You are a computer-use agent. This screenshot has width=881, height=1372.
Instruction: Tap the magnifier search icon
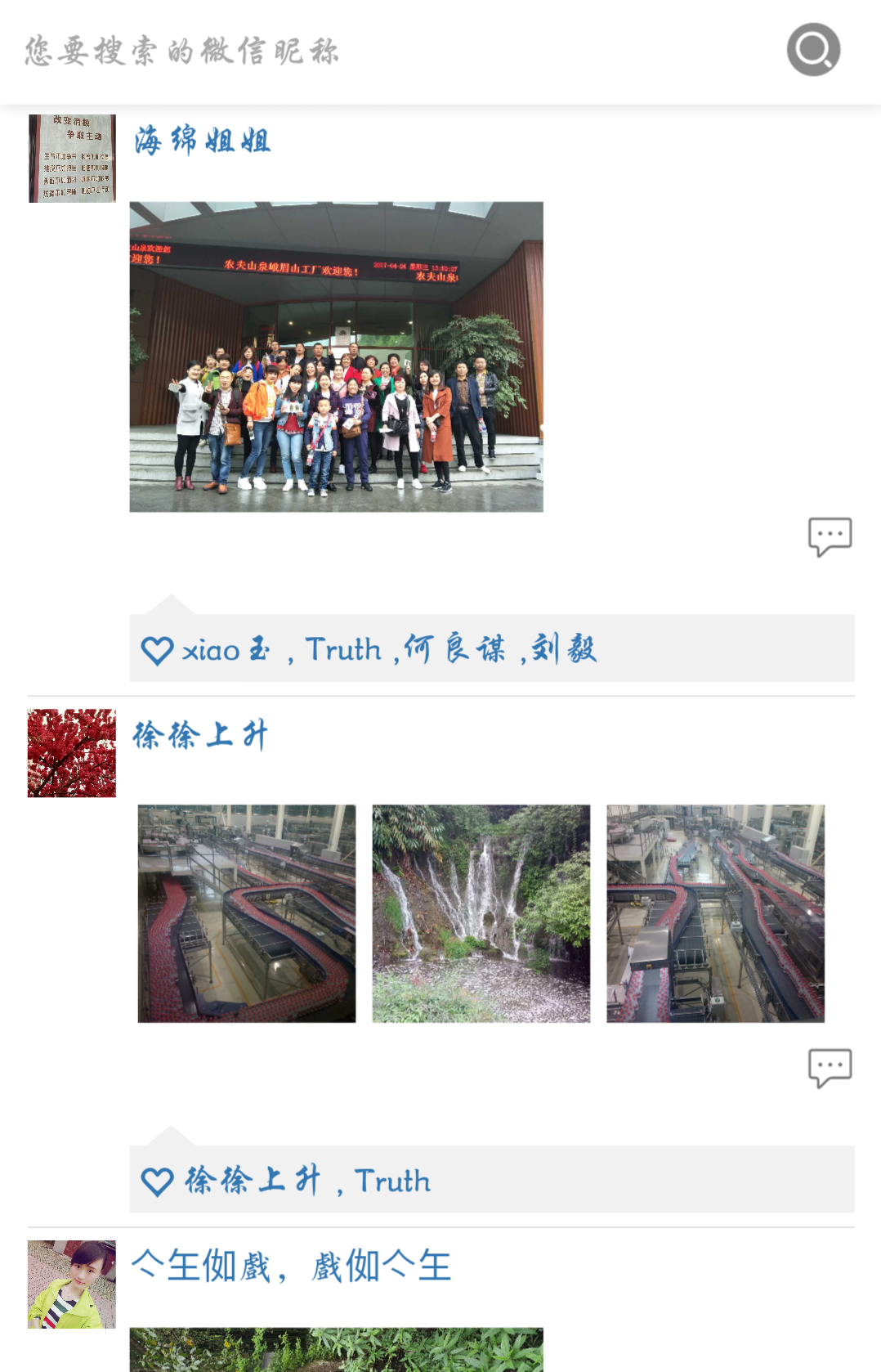[x=813, y=50]
